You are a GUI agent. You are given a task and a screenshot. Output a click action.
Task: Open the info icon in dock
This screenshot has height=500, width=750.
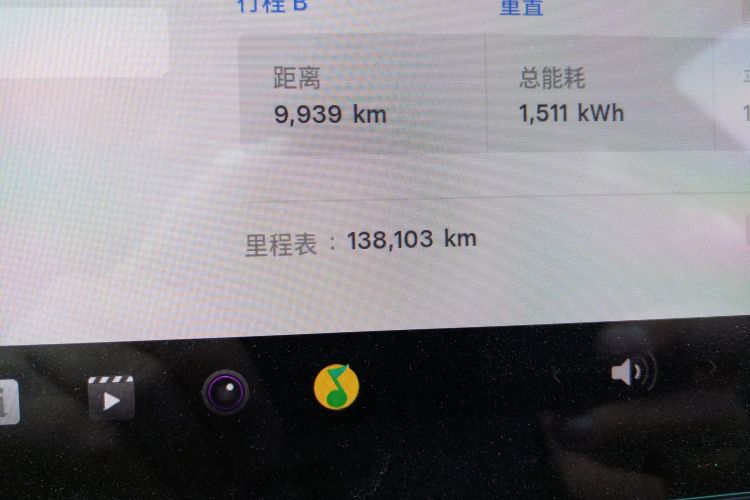point(6,402)
